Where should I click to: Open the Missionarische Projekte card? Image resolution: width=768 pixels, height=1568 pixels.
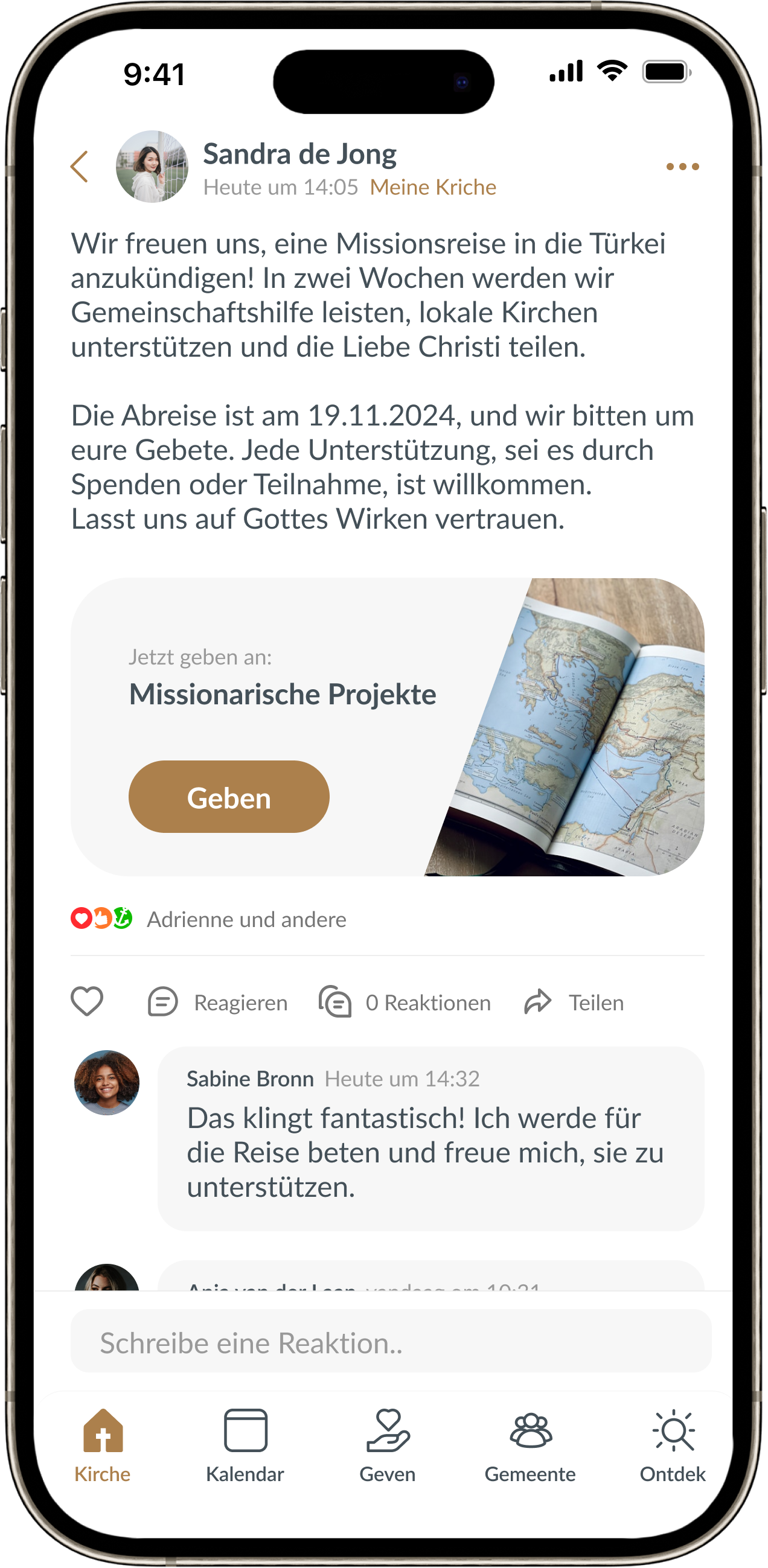click(388, 727)
